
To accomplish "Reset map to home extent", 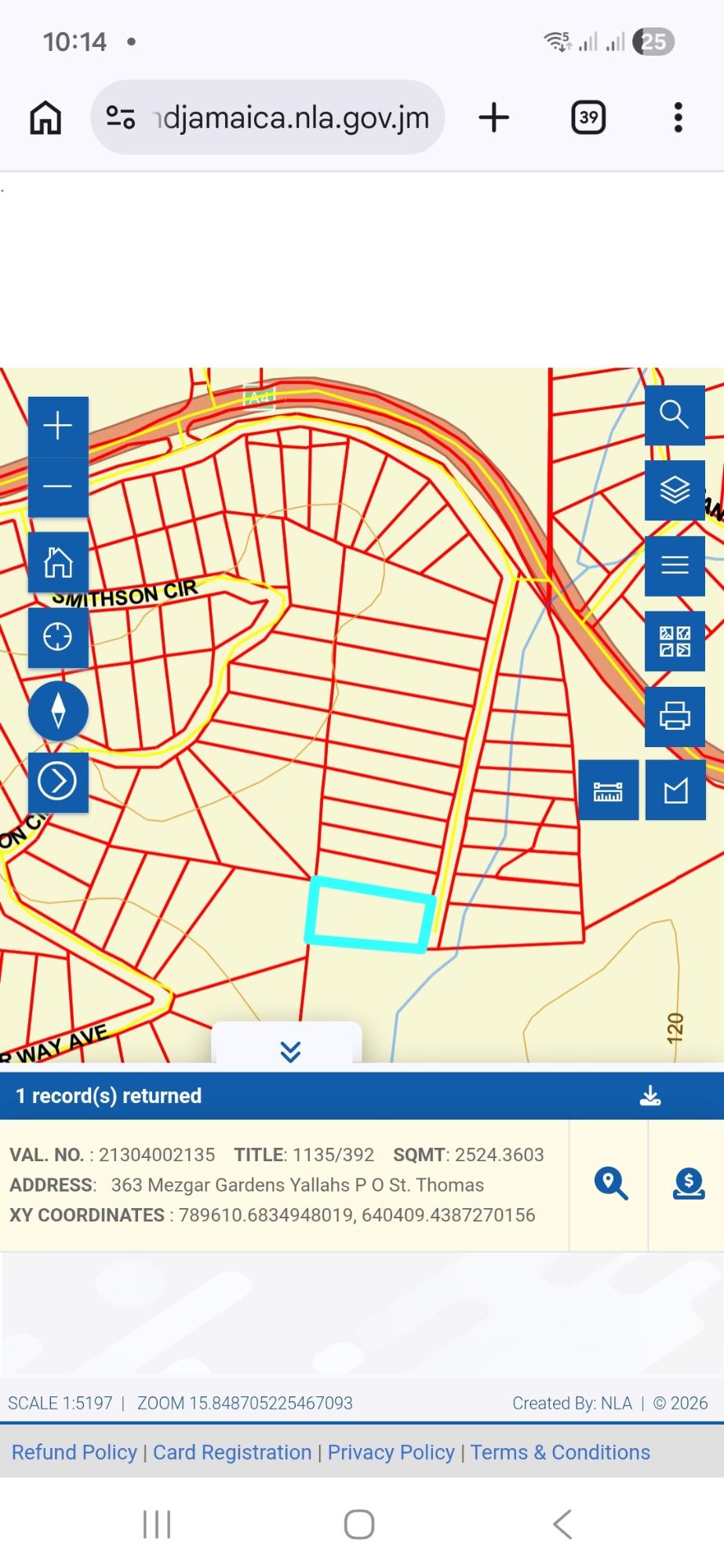I will tap(58, 562).
